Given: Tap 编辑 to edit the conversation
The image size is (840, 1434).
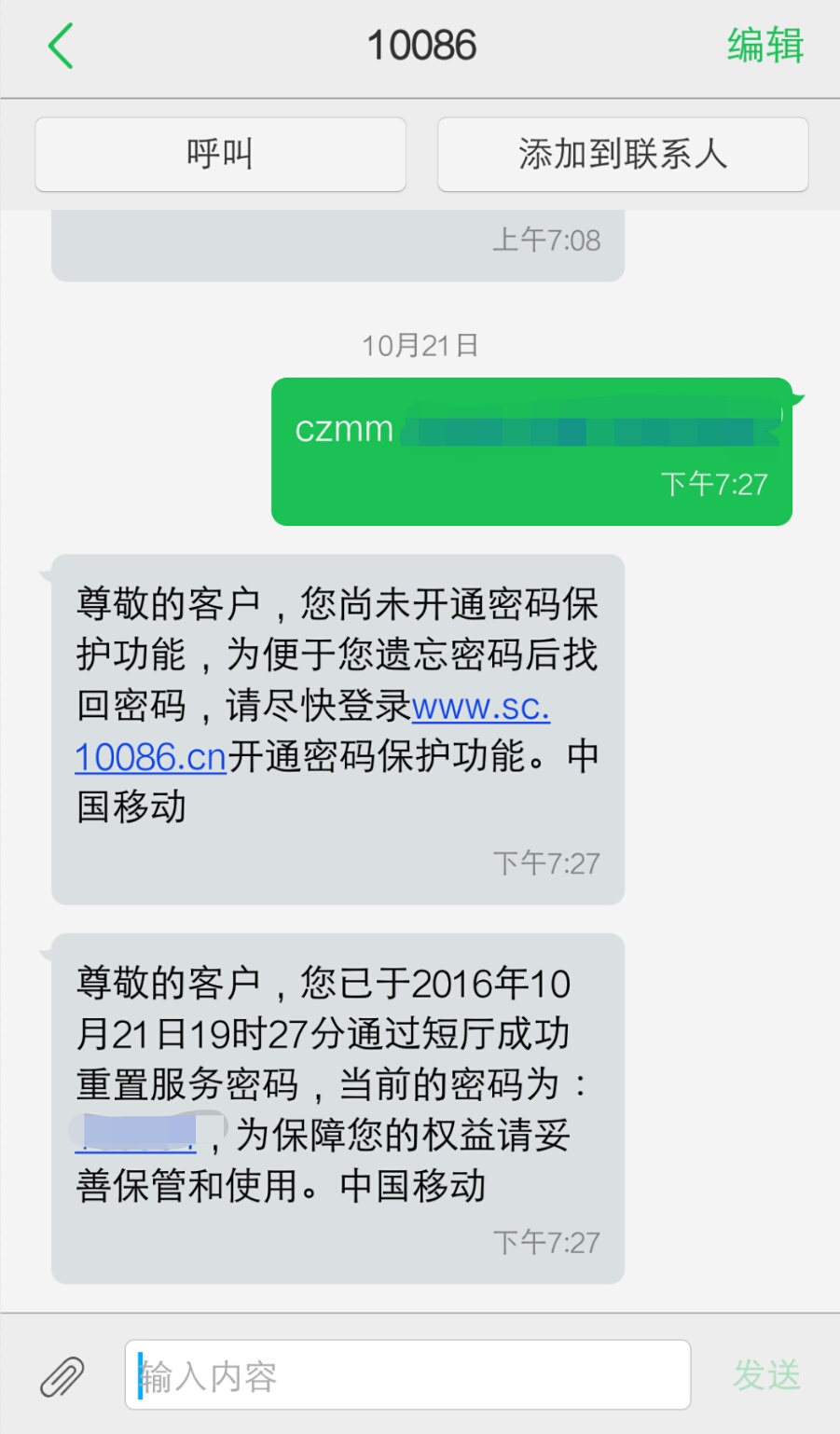Looking at the screenshot, I should click(765, 46).
